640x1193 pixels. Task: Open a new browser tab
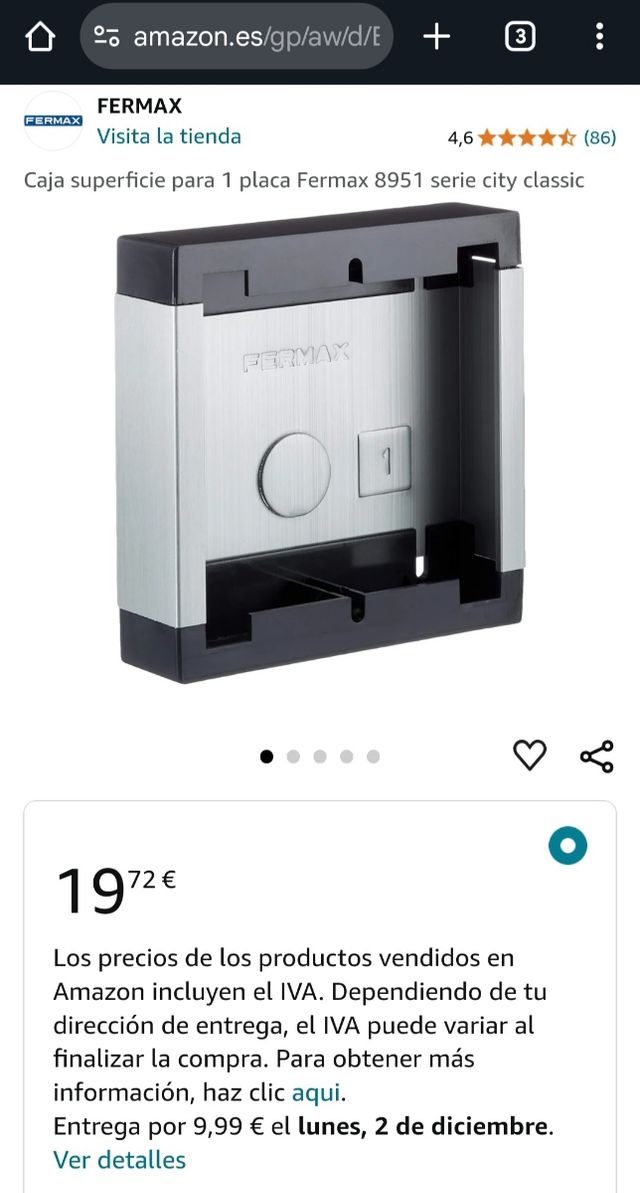point(436,37)
